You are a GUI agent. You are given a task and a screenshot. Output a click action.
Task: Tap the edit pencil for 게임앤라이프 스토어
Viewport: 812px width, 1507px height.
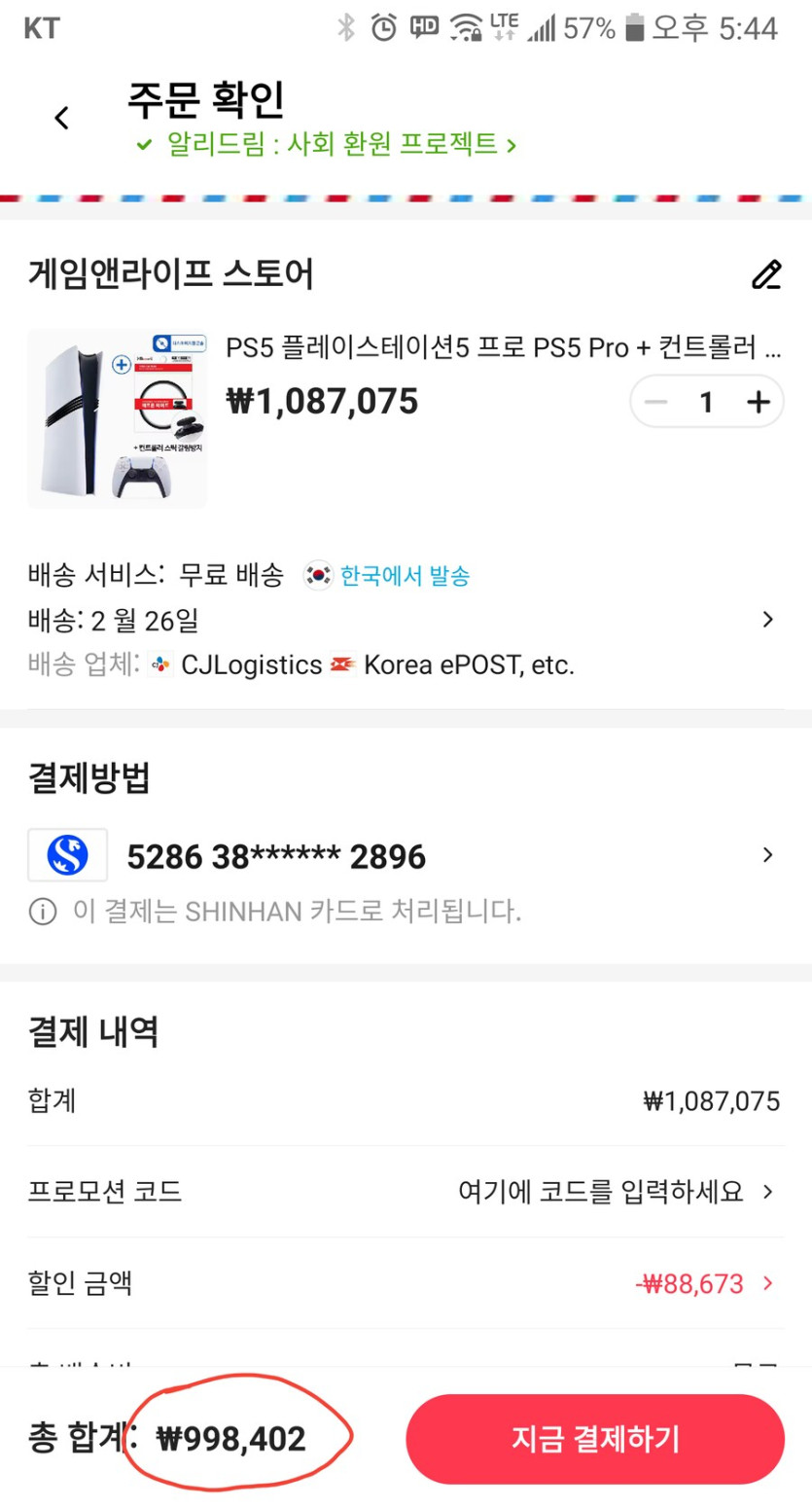pos(766,275)
